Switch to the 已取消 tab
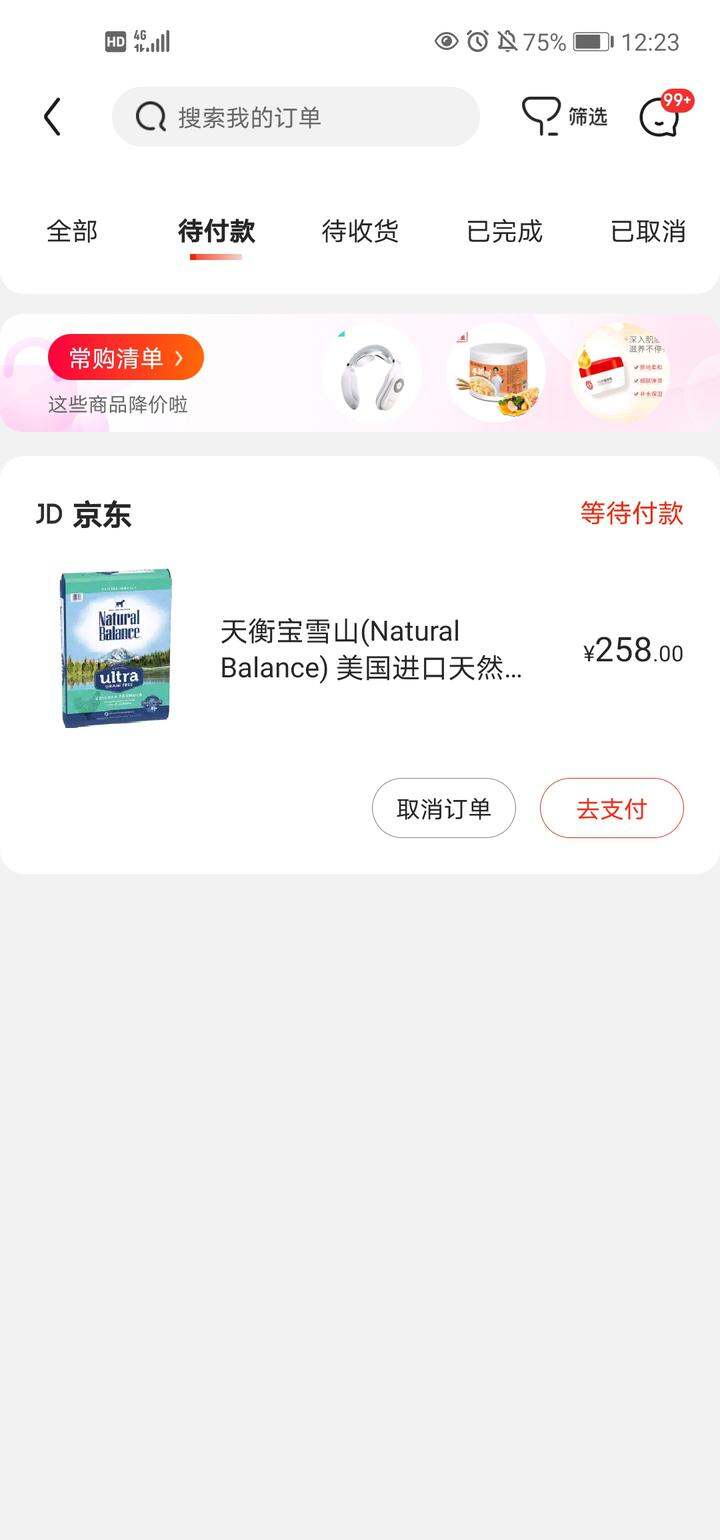720x1540 pixels. [648, 231]
